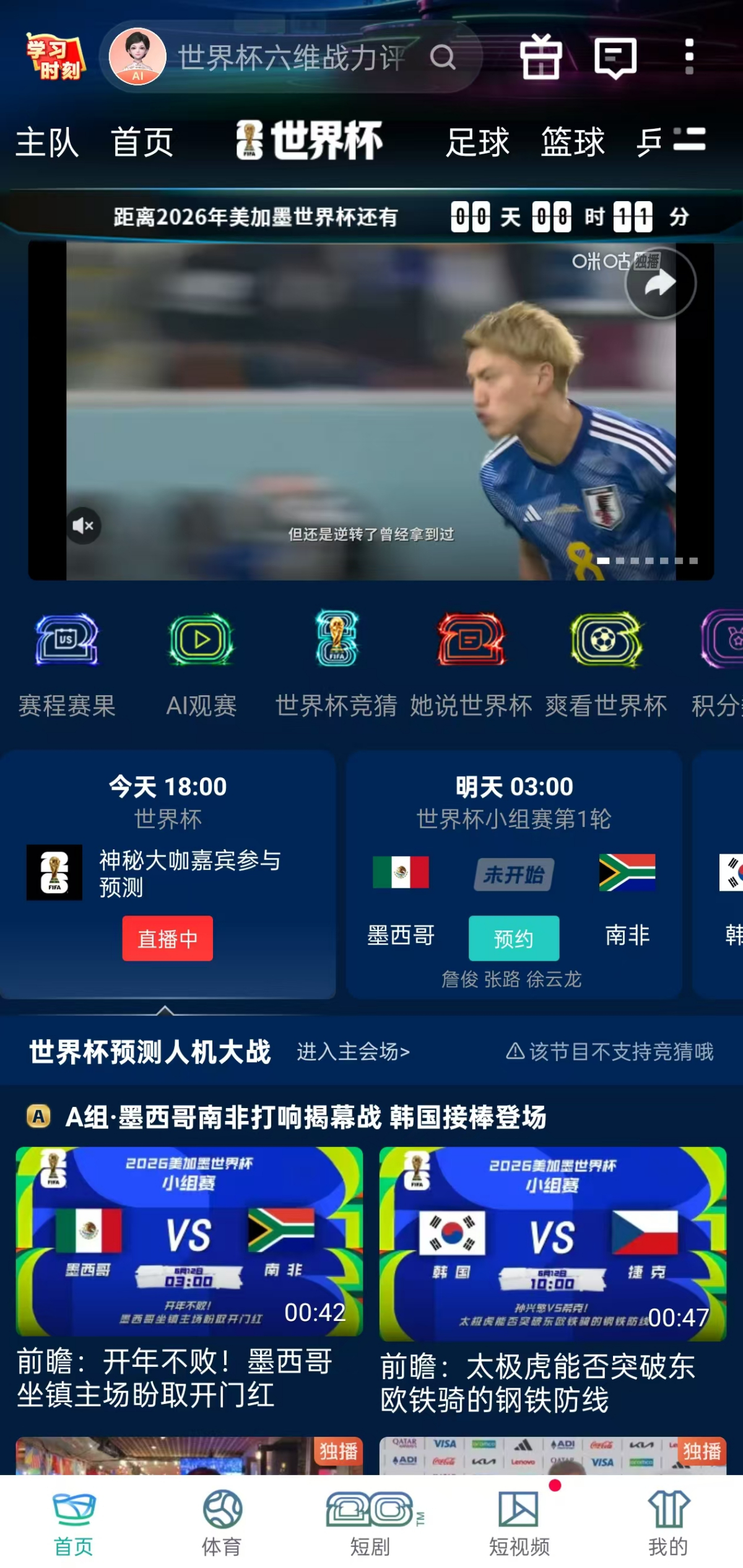
Task: Open the messages icon
Action: [x=615, y=58]
